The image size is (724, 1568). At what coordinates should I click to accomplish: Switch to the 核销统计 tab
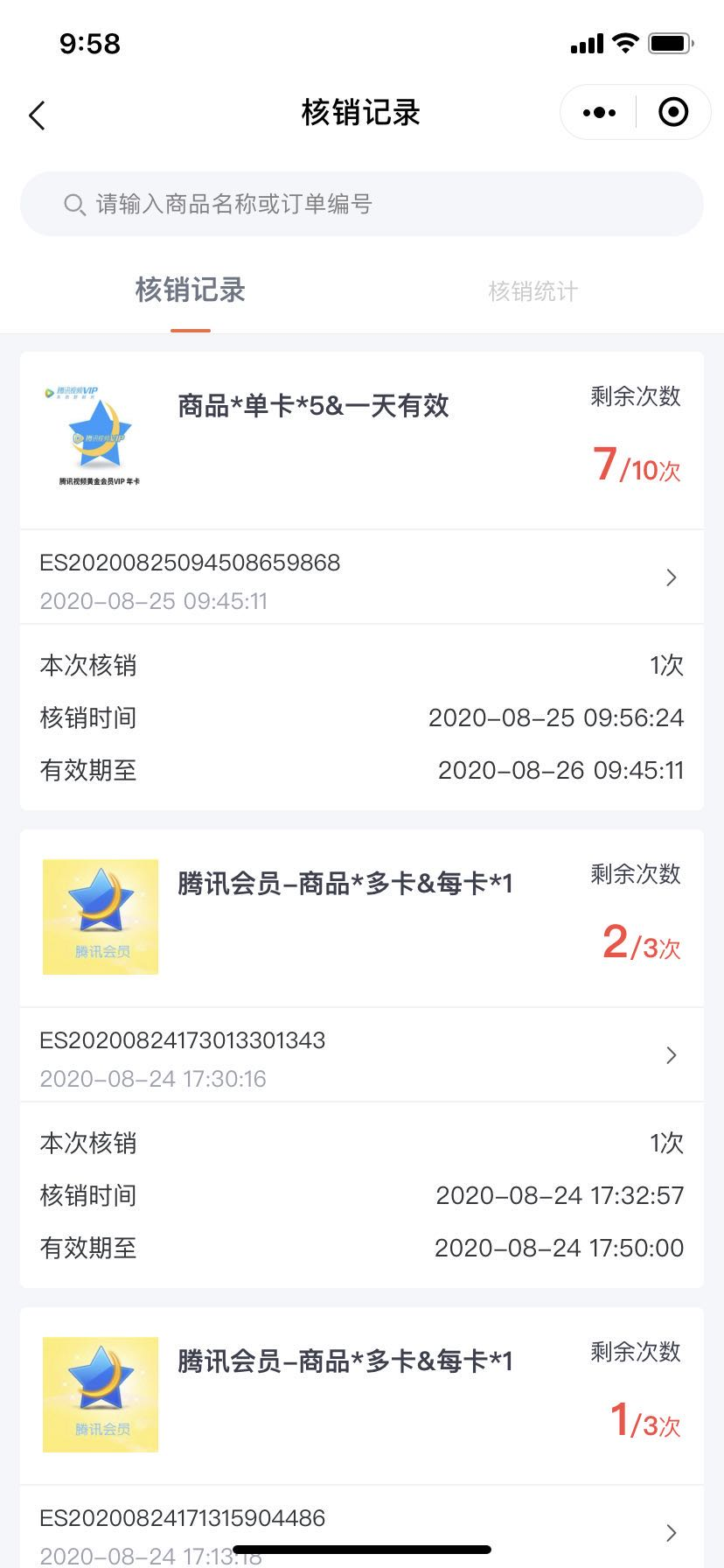(x=533, y=291)
